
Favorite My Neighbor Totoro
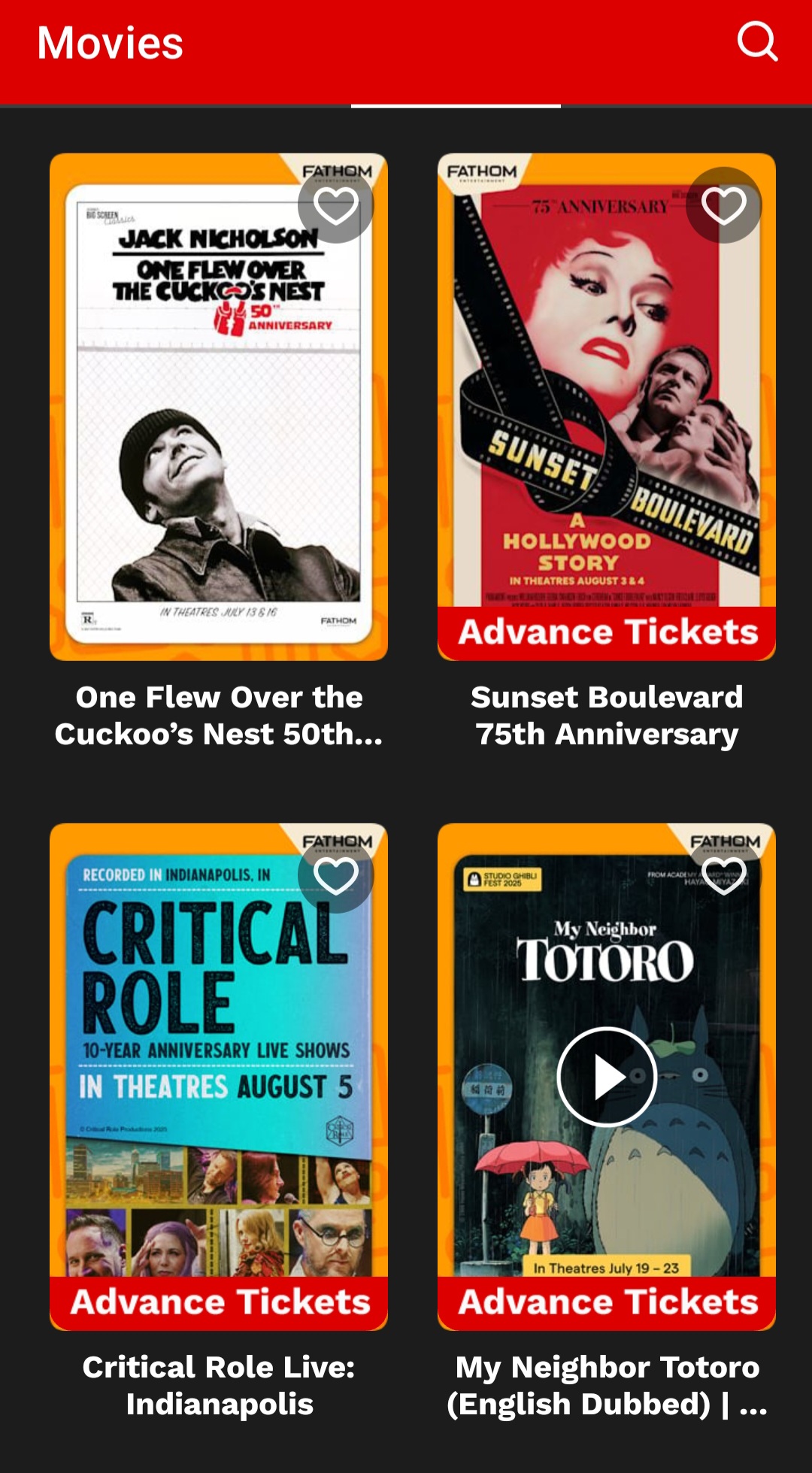click(723, 875)
